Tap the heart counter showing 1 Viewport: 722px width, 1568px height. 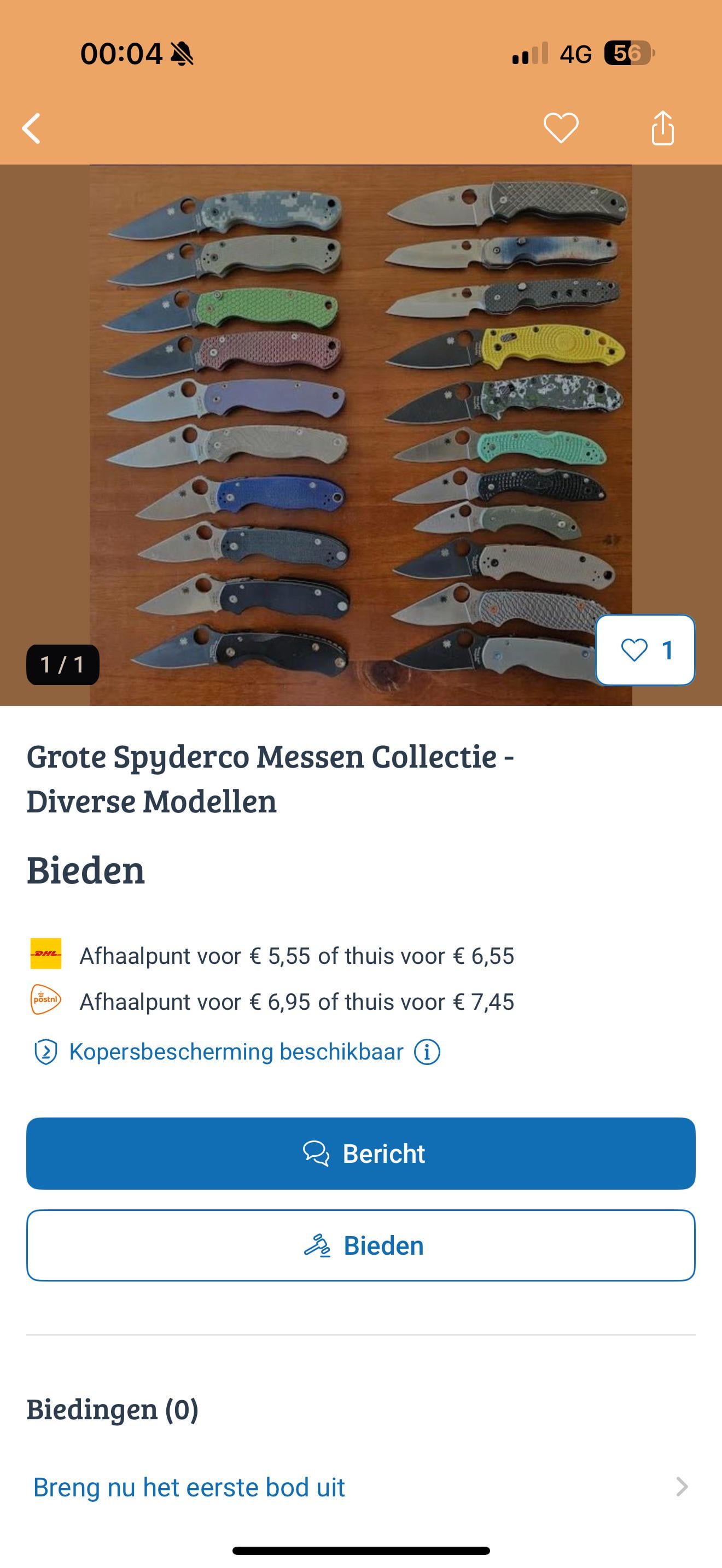point(645,650)
